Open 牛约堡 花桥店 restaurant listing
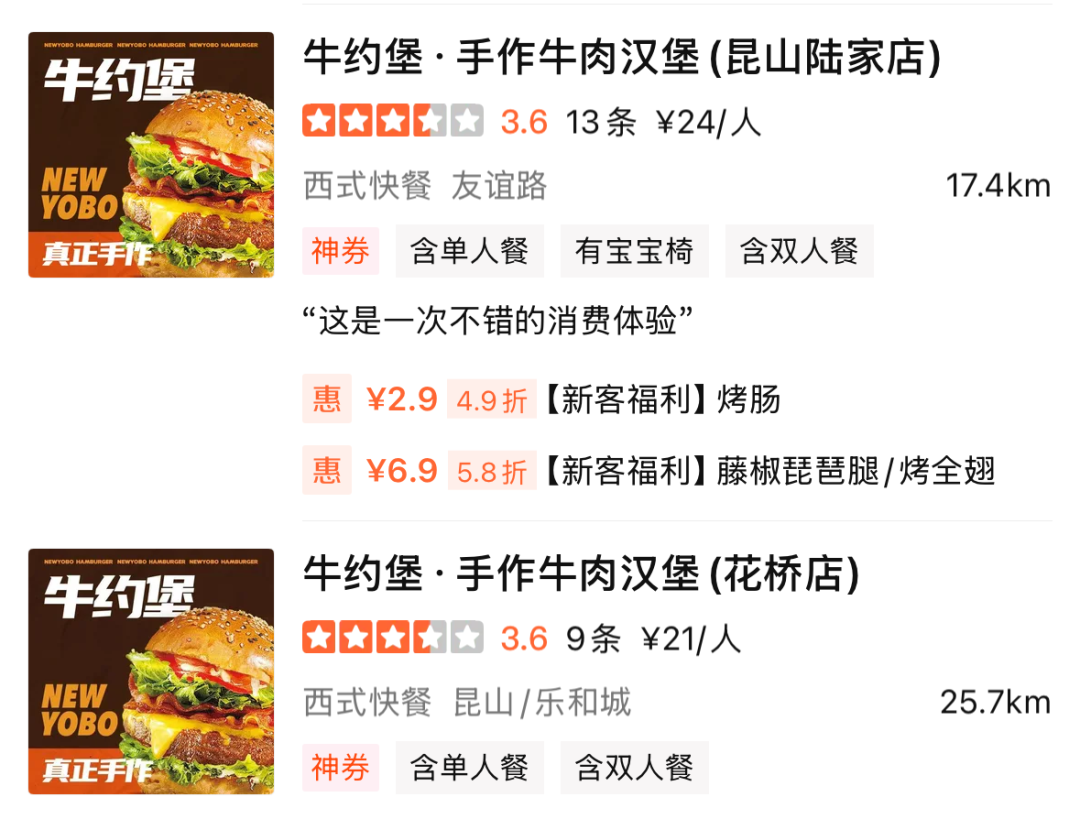 click(x=580, y=577)
